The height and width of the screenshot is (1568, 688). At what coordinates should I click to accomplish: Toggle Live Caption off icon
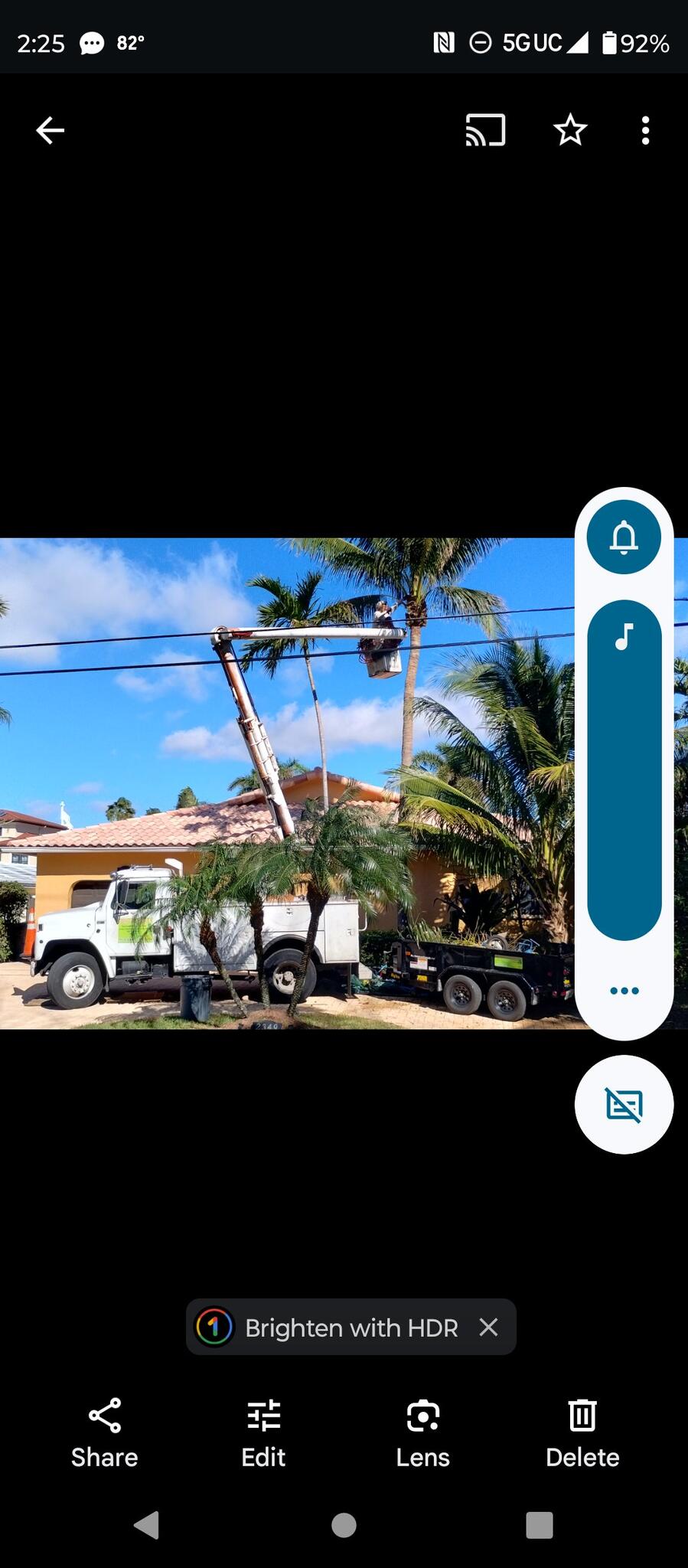tap(624, 1104)
